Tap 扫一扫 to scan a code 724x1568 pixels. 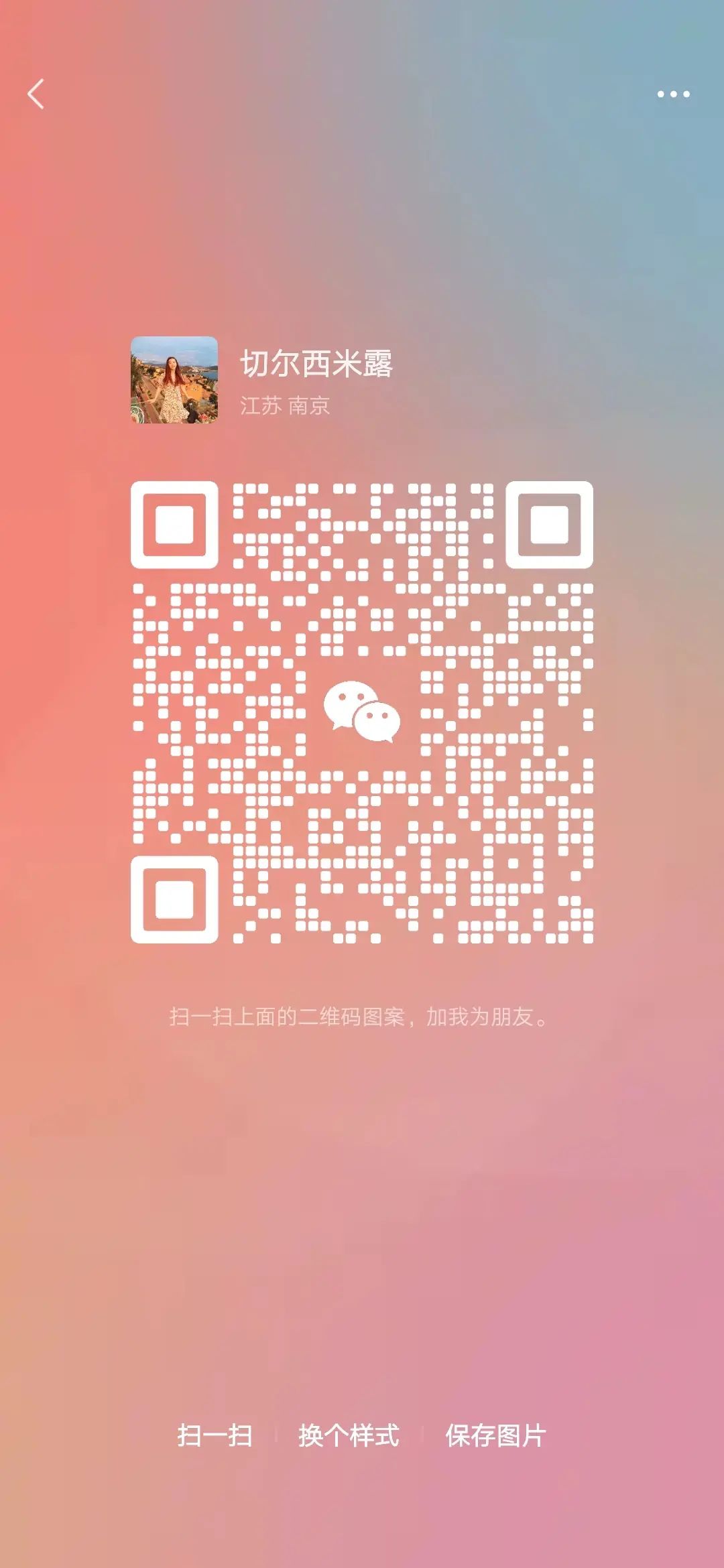coord(215,1435)
